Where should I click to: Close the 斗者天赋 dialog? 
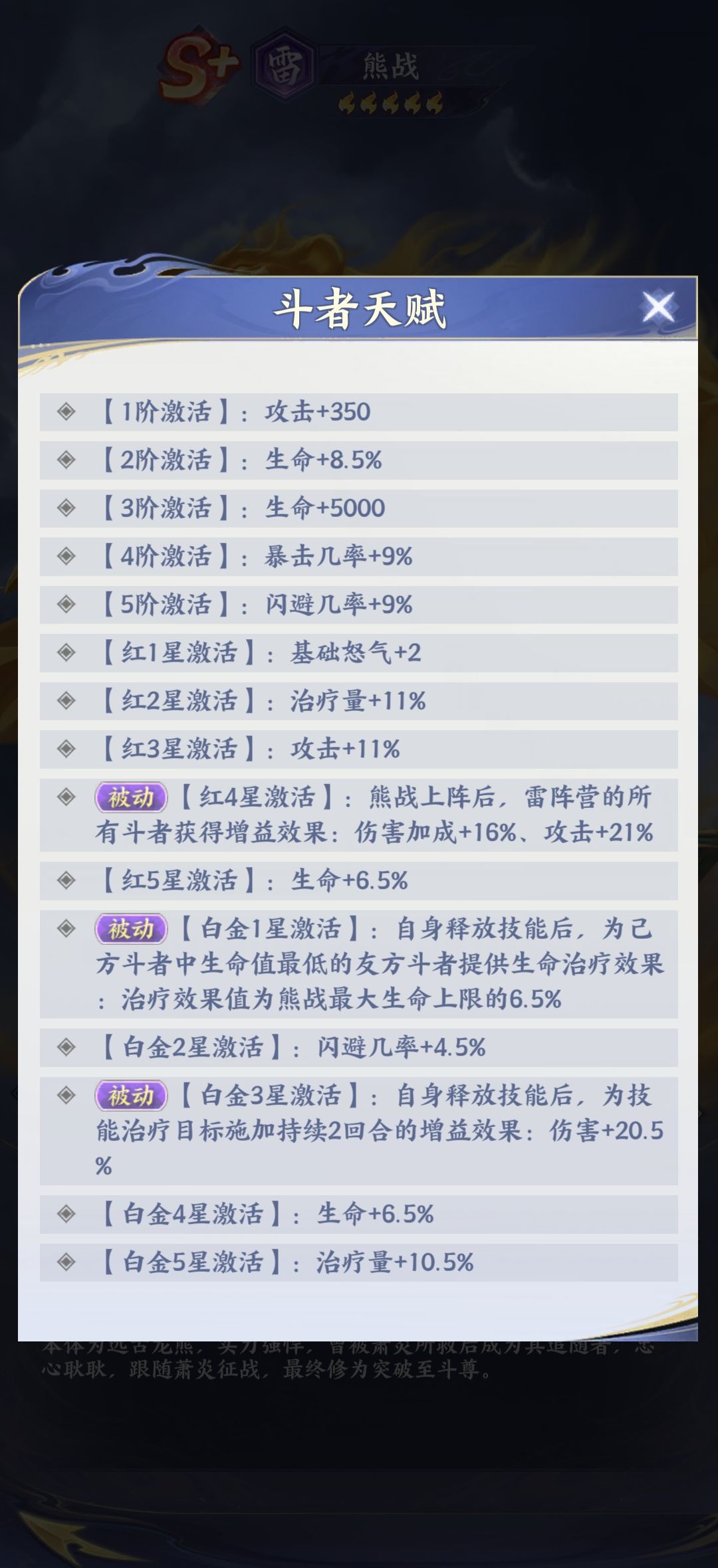pos(658,307)
